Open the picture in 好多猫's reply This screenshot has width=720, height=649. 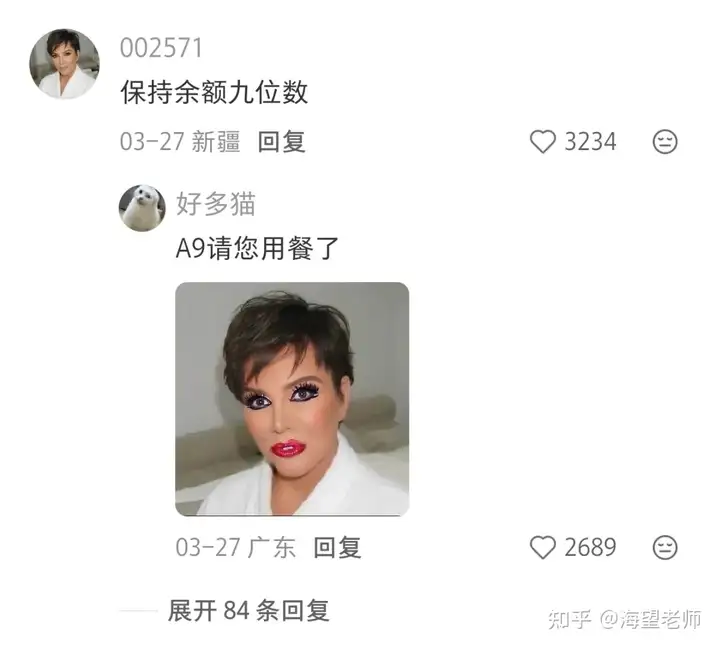pyautogui.click(x=292, y=398)
